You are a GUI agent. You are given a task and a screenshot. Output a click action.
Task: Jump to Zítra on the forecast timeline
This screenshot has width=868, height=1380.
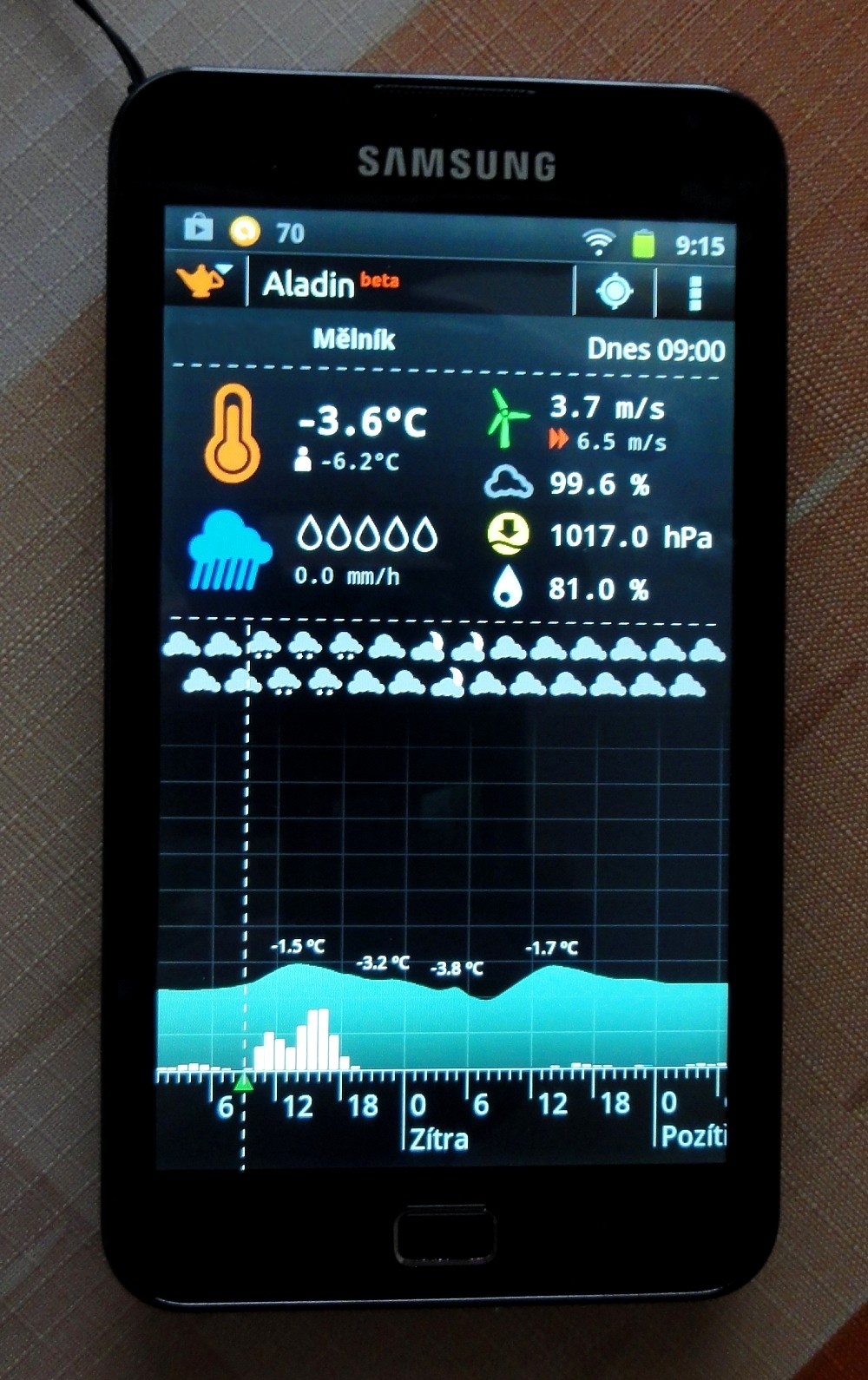(438, 1138)
